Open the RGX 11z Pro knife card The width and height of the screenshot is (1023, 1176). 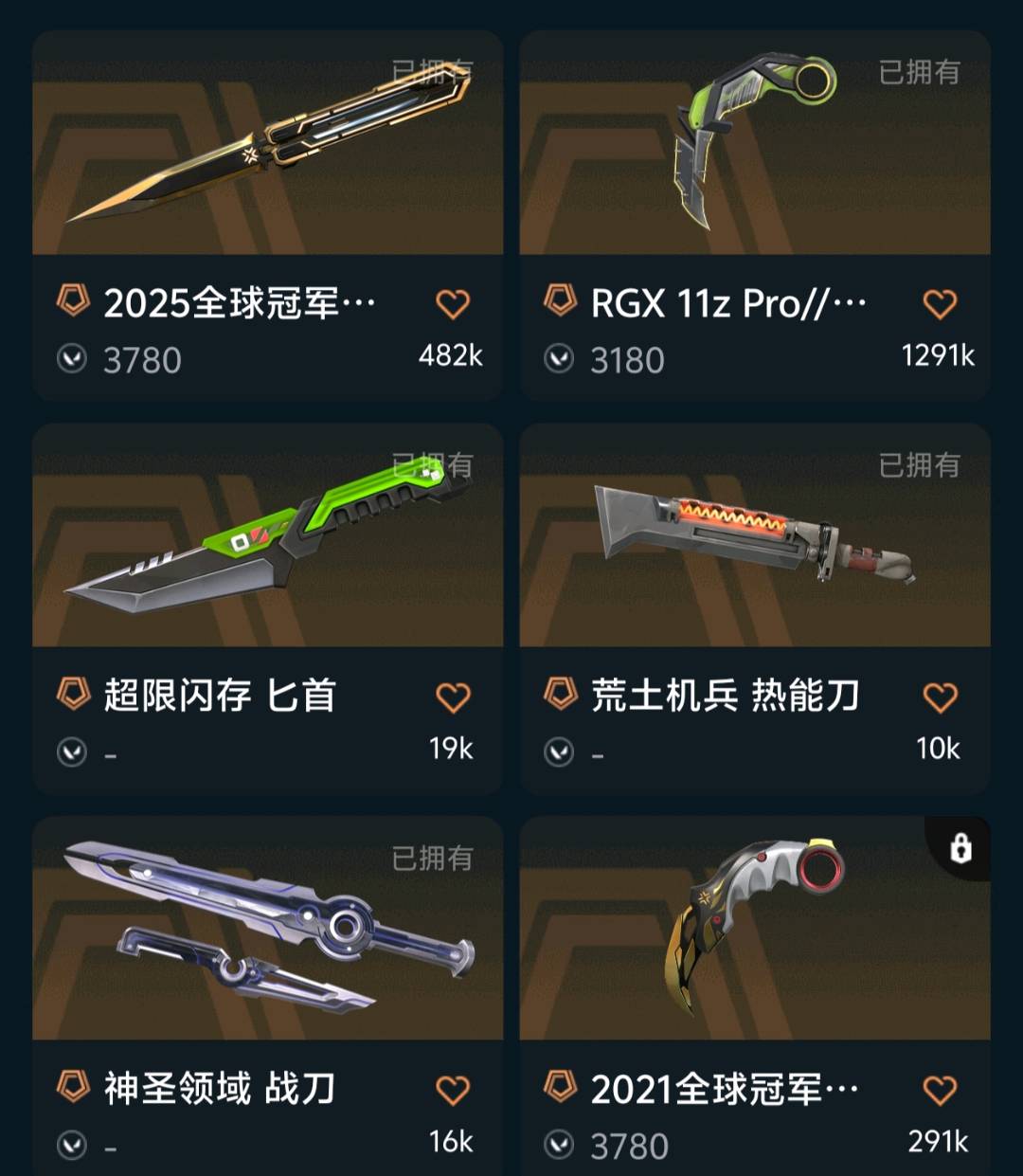click(754, 152)
